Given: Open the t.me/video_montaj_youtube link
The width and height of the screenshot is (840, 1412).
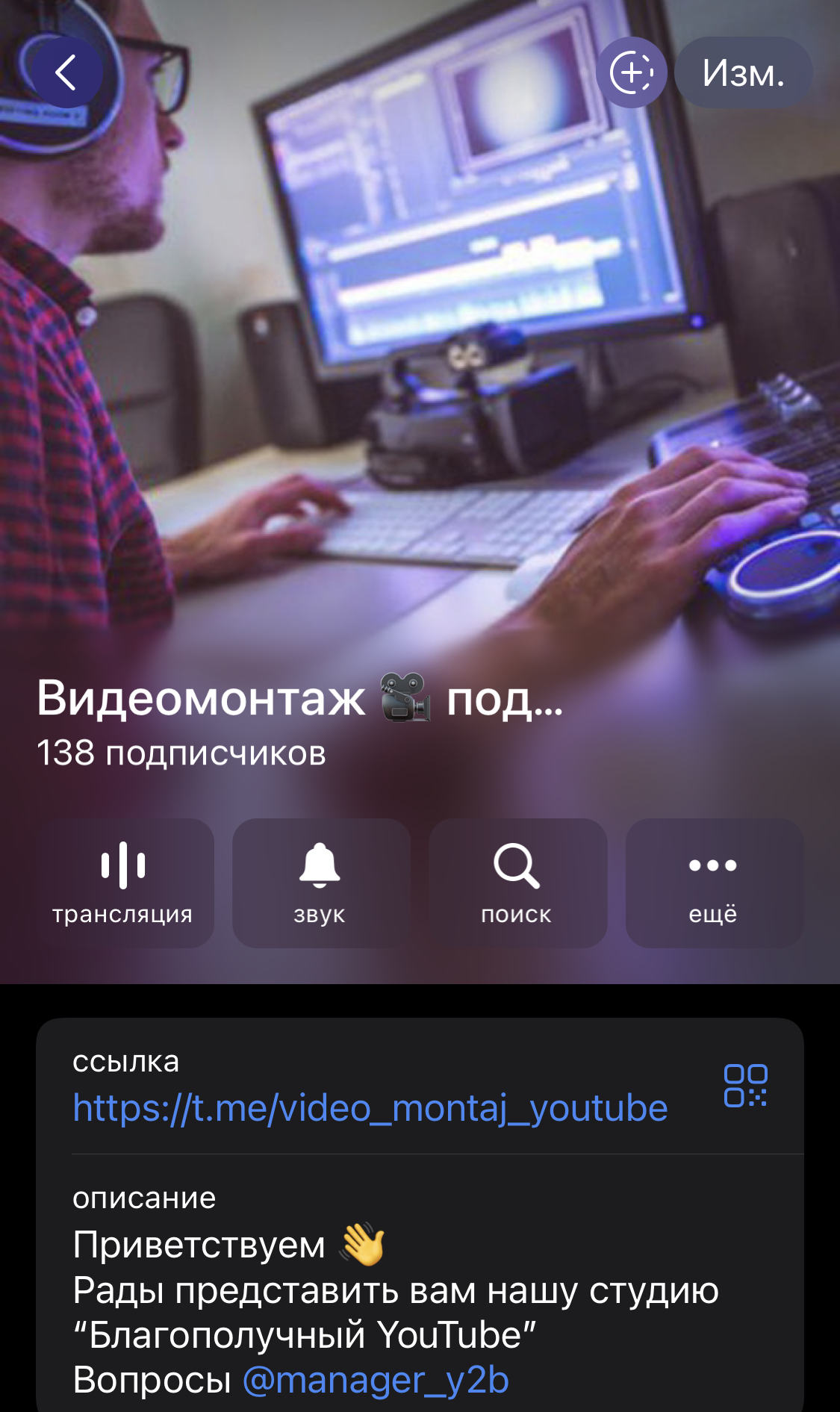Looking at the screenshot, I should [370, 1108].
